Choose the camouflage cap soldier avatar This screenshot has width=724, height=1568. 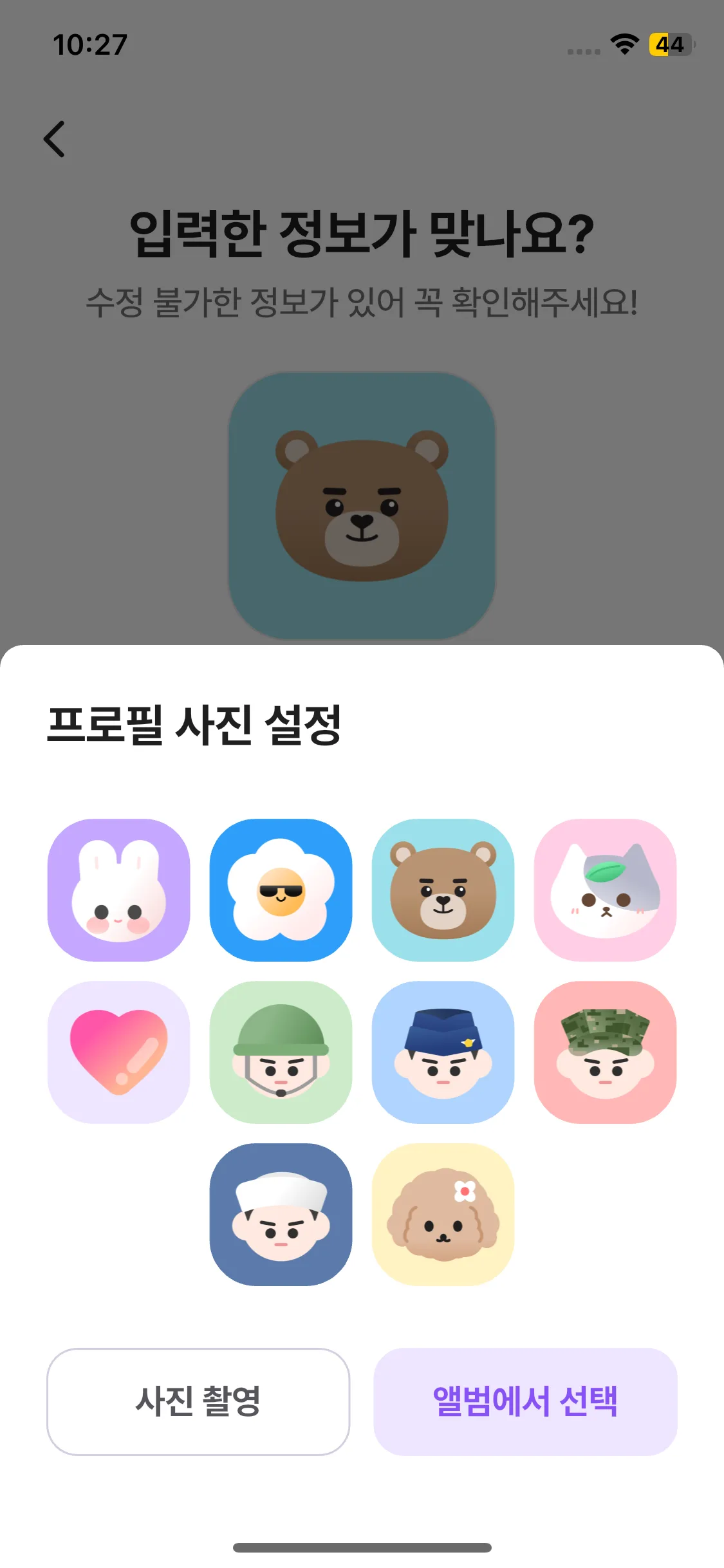[x=606, y=1052]
